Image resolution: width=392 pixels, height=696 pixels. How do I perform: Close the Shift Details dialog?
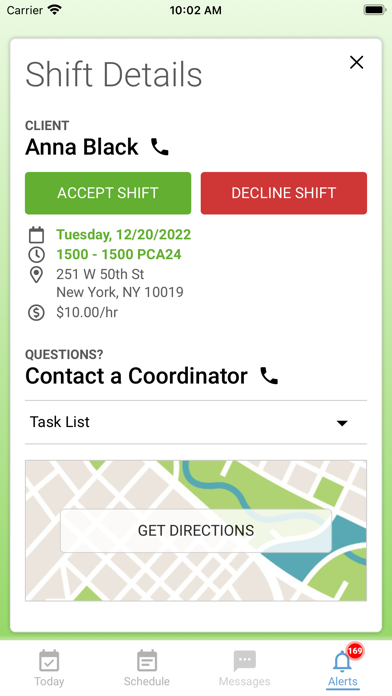pos(356,63)
